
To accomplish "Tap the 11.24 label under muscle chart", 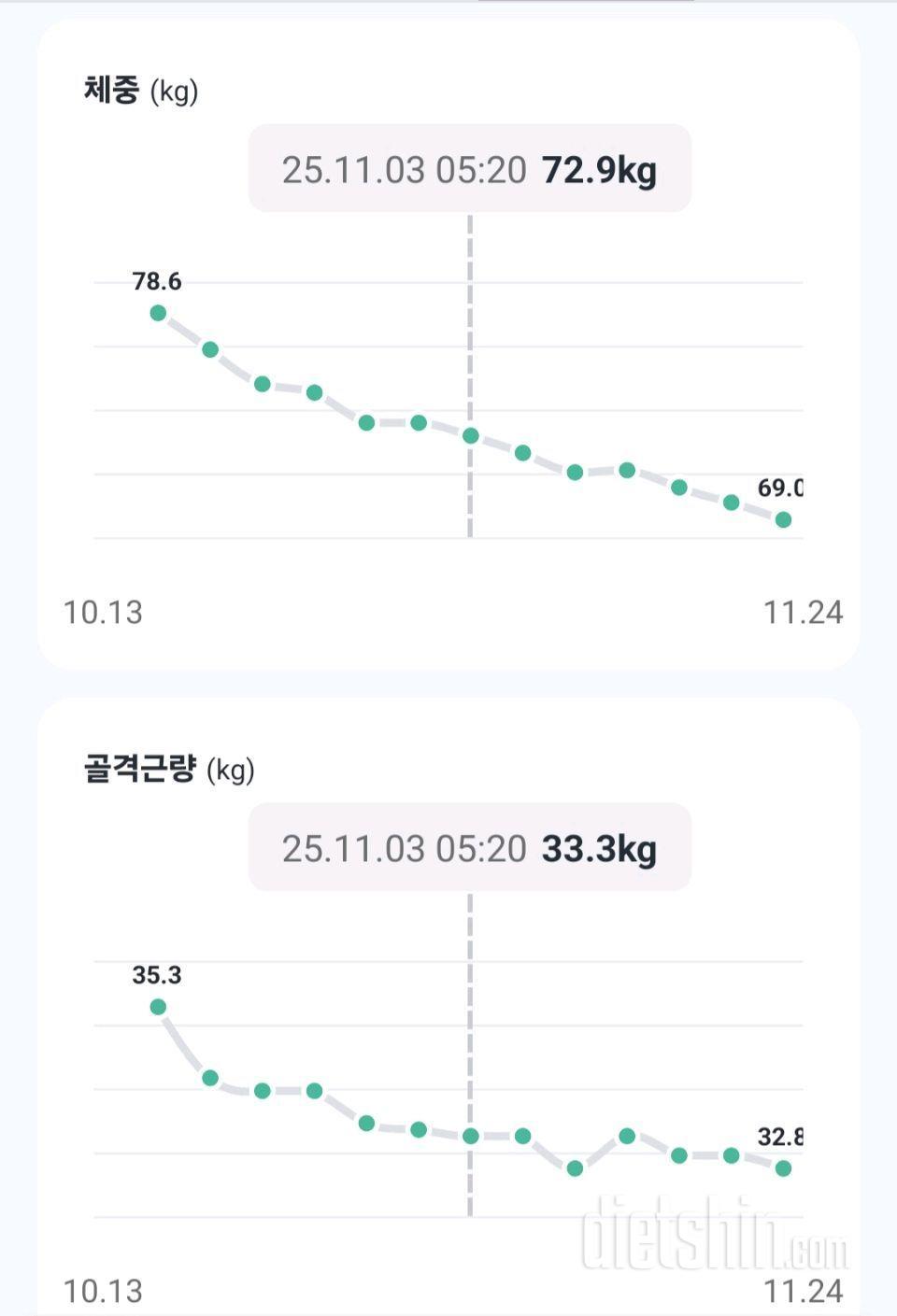I will (805, 1293).
